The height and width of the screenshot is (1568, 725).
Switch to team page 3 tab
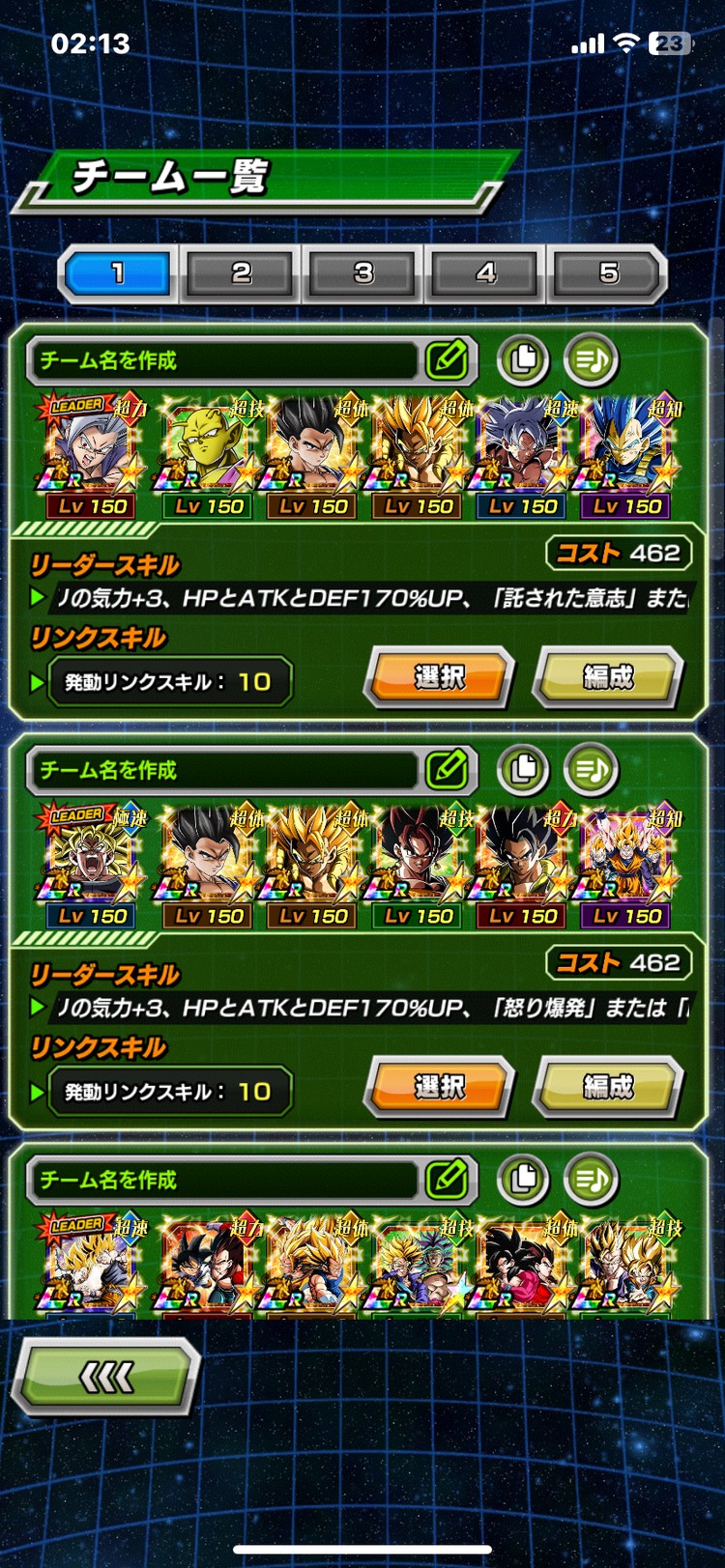pos(363,273)
